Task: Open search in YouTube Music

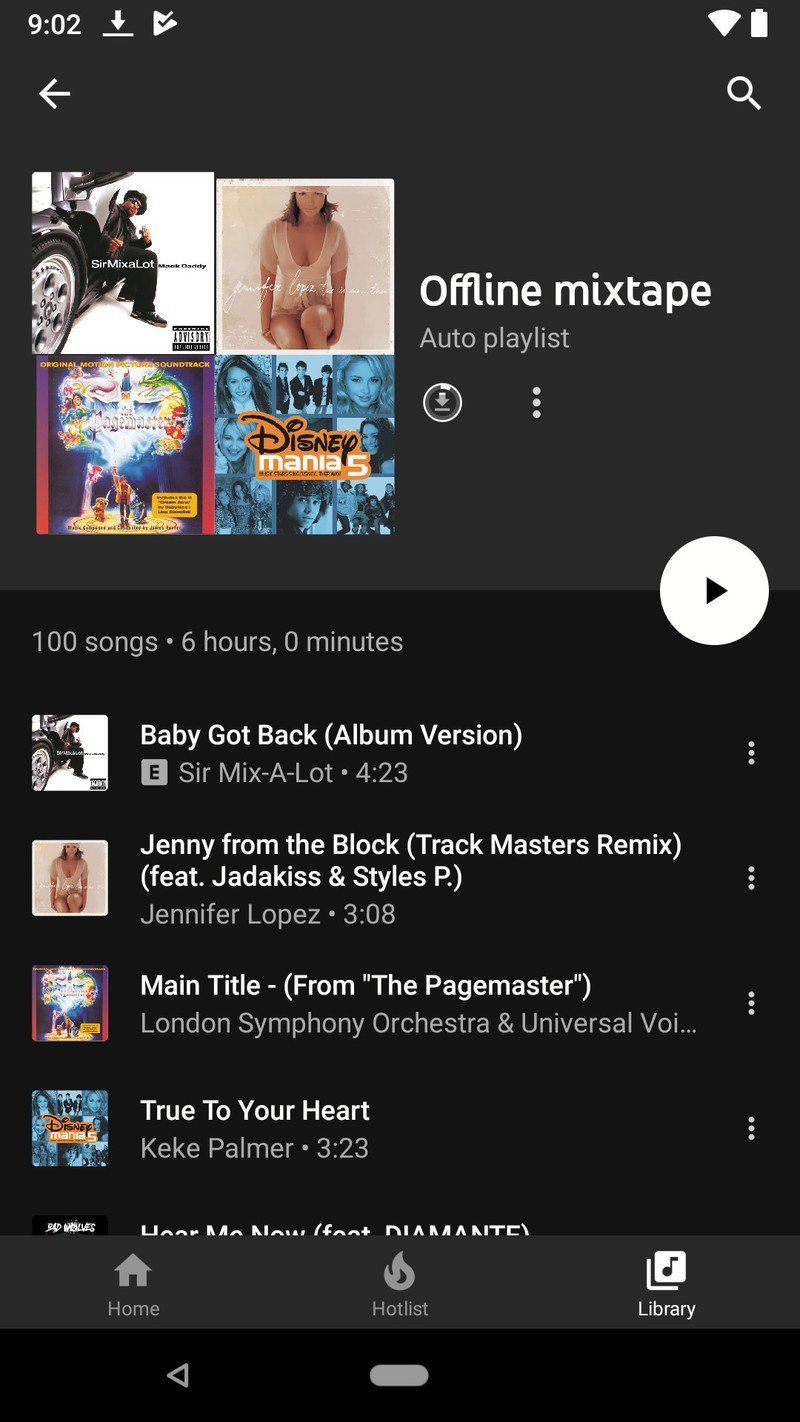Action: point(744,92)
